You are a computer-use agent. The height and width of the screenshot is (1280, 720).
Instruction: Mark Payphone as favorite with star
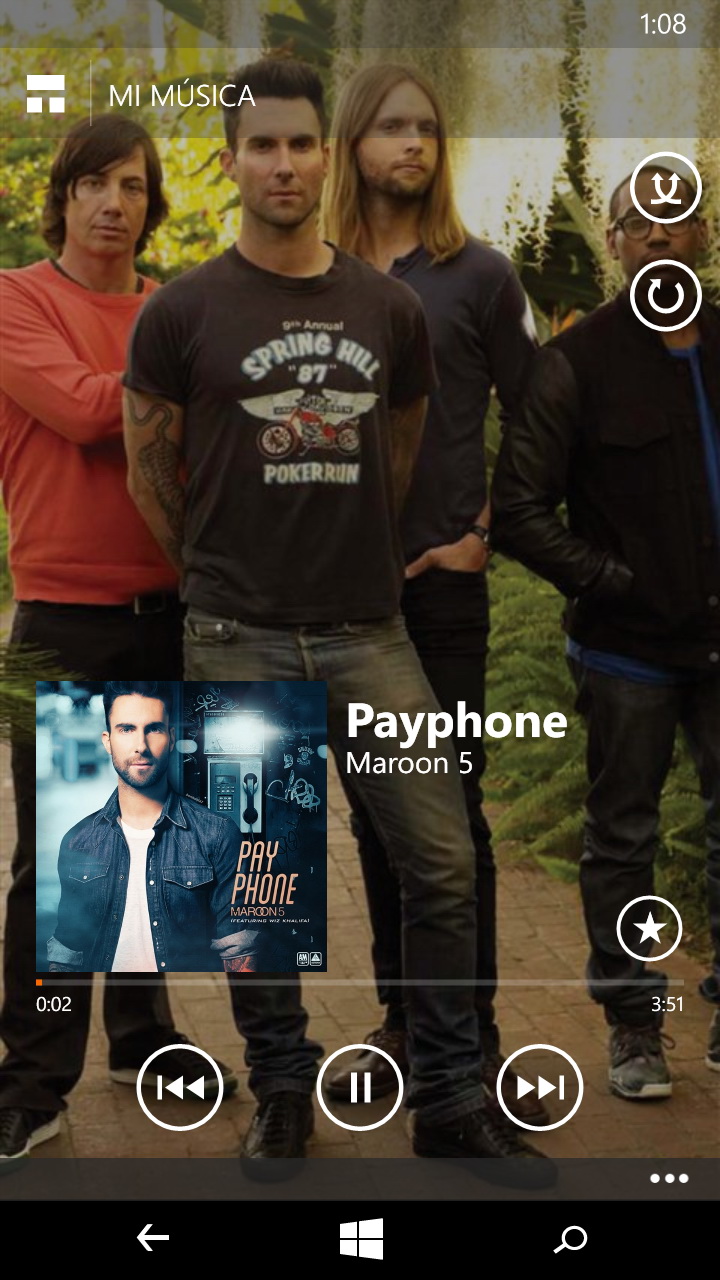[650, 929]
